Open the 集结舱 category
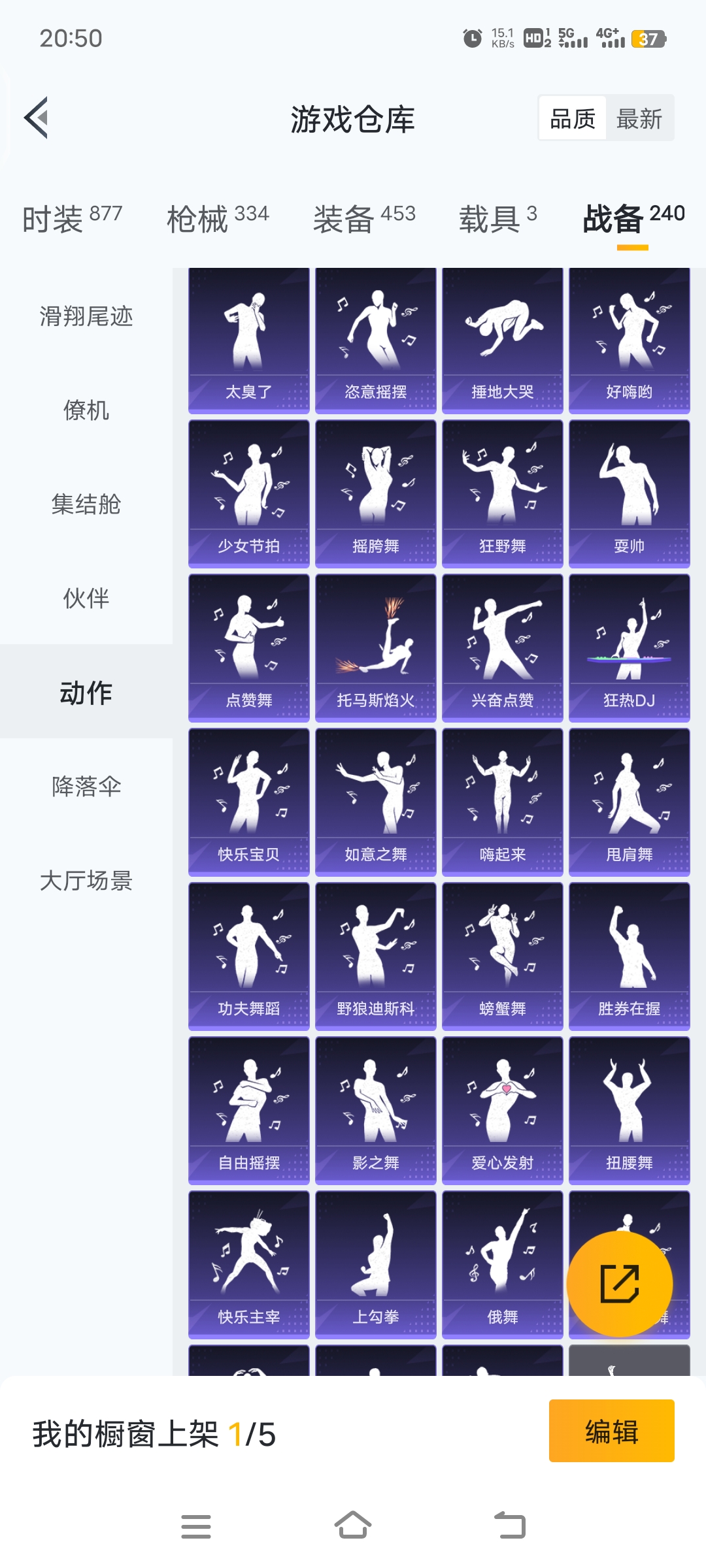Screen dimensions: 706x1568 point(86,504)
